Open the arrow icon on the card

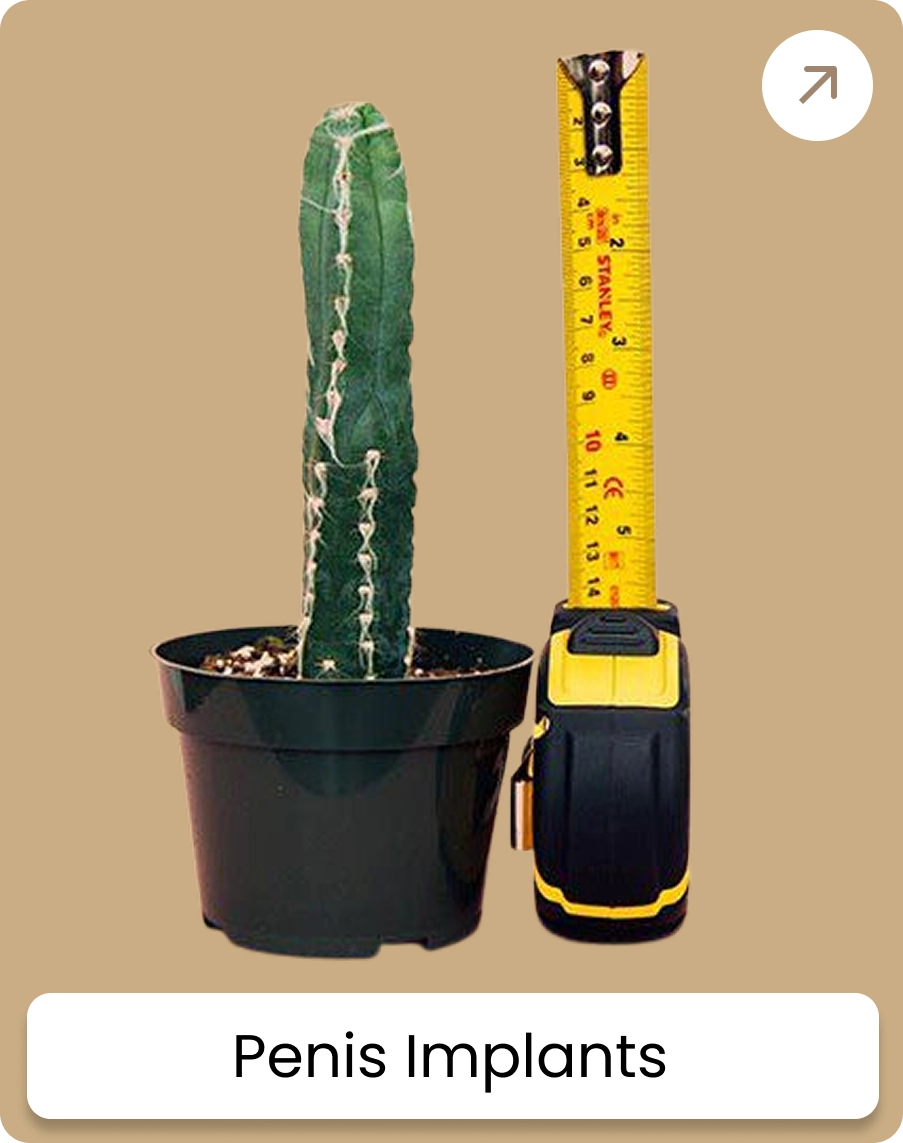point(817,86)
